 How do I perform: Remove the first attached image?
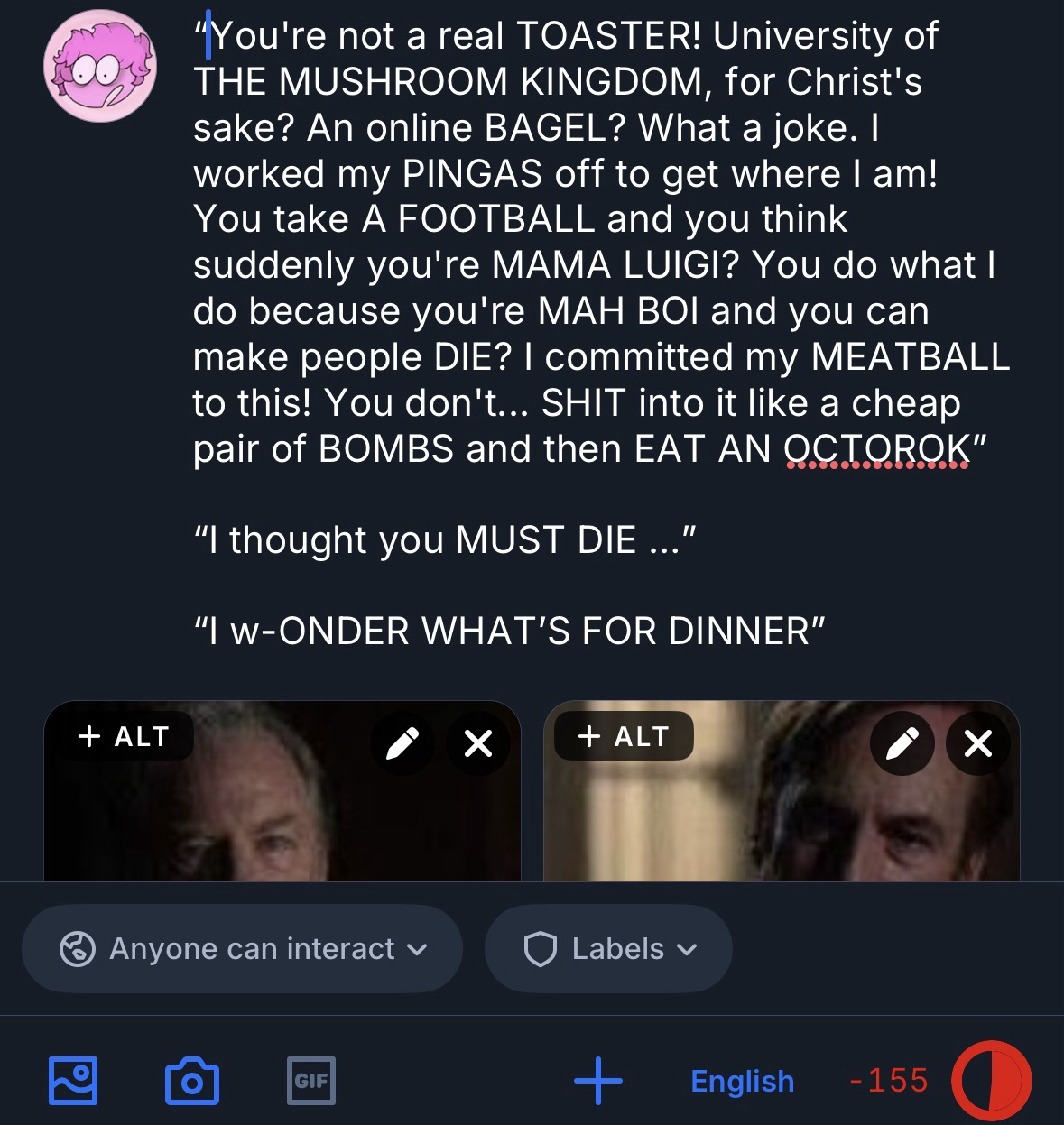tap(478, 743)
